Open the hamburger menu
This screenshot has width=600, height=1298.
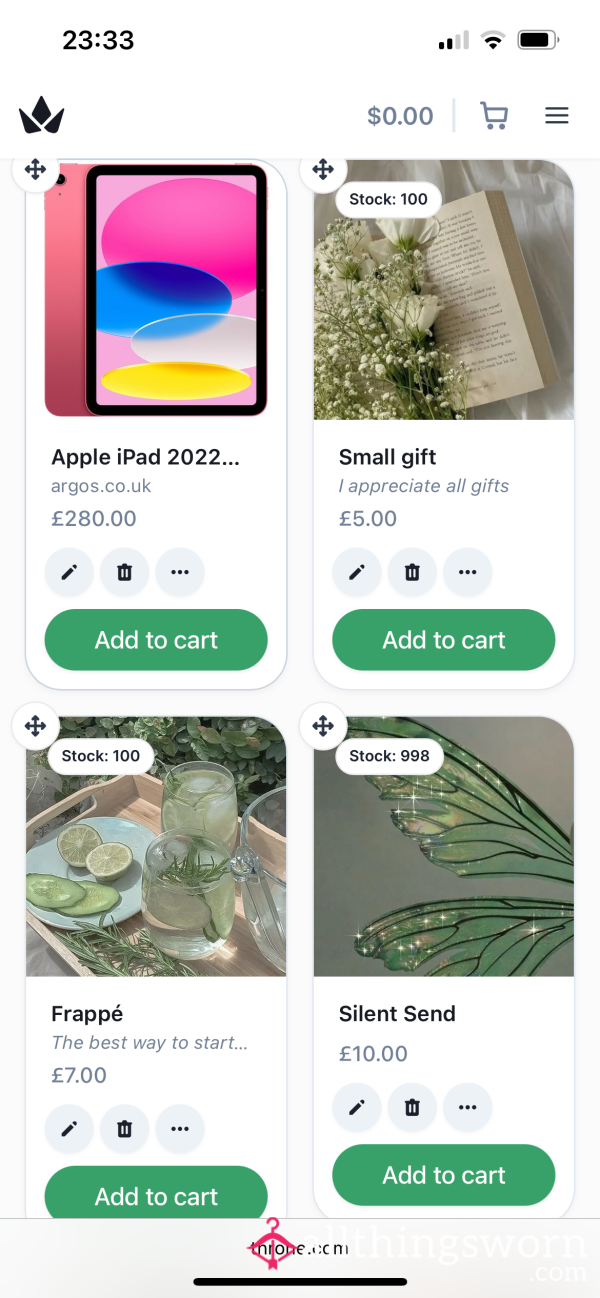coord(557,116)
